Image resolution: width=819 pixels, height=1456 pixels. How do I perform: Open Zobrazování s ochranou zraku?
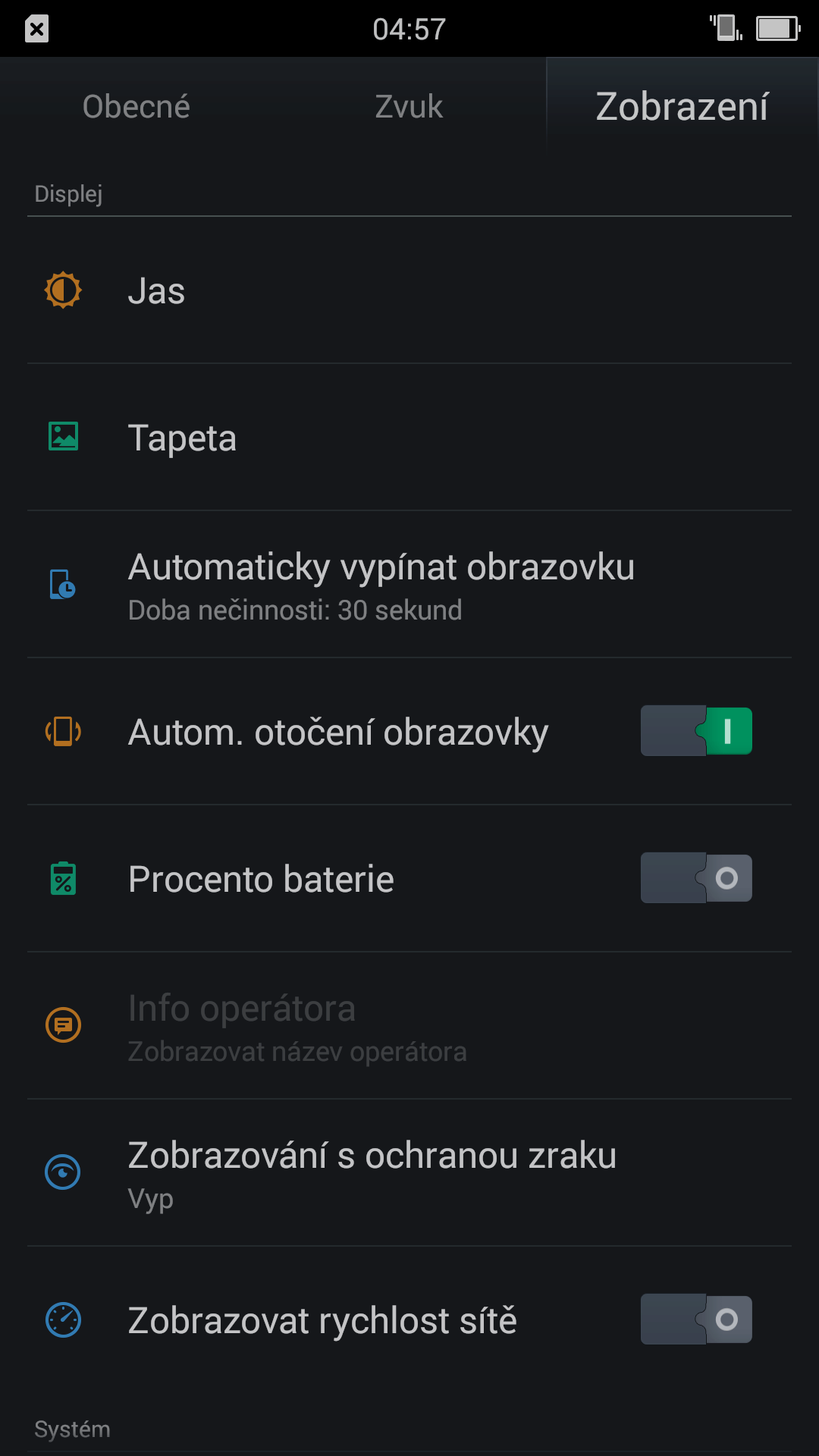pyautogui.click(x=409, y=1173)
